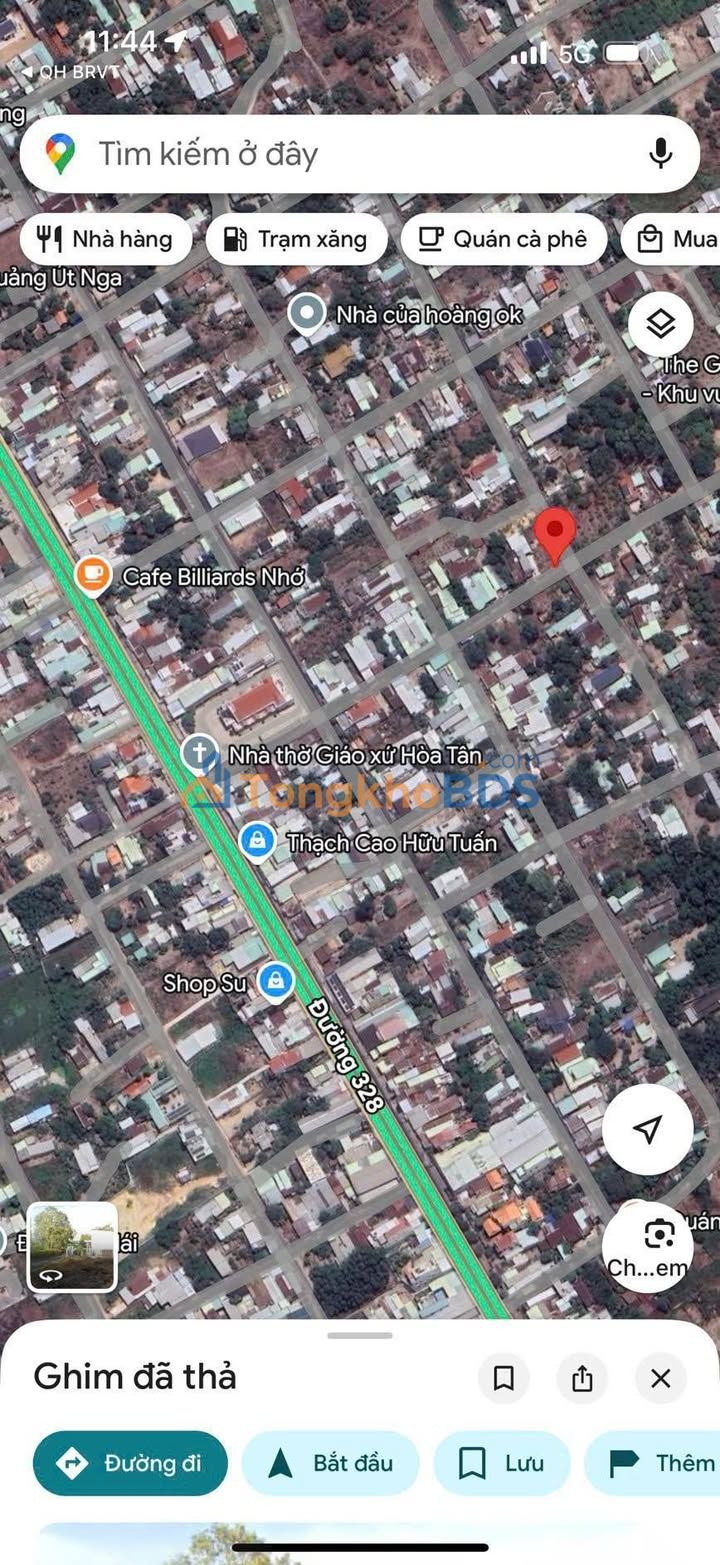Screen dimensions: 720x1565
Task: Show "Quán cà phê" coffee shops
Action: pyautogui.click(x=503, y=239)
